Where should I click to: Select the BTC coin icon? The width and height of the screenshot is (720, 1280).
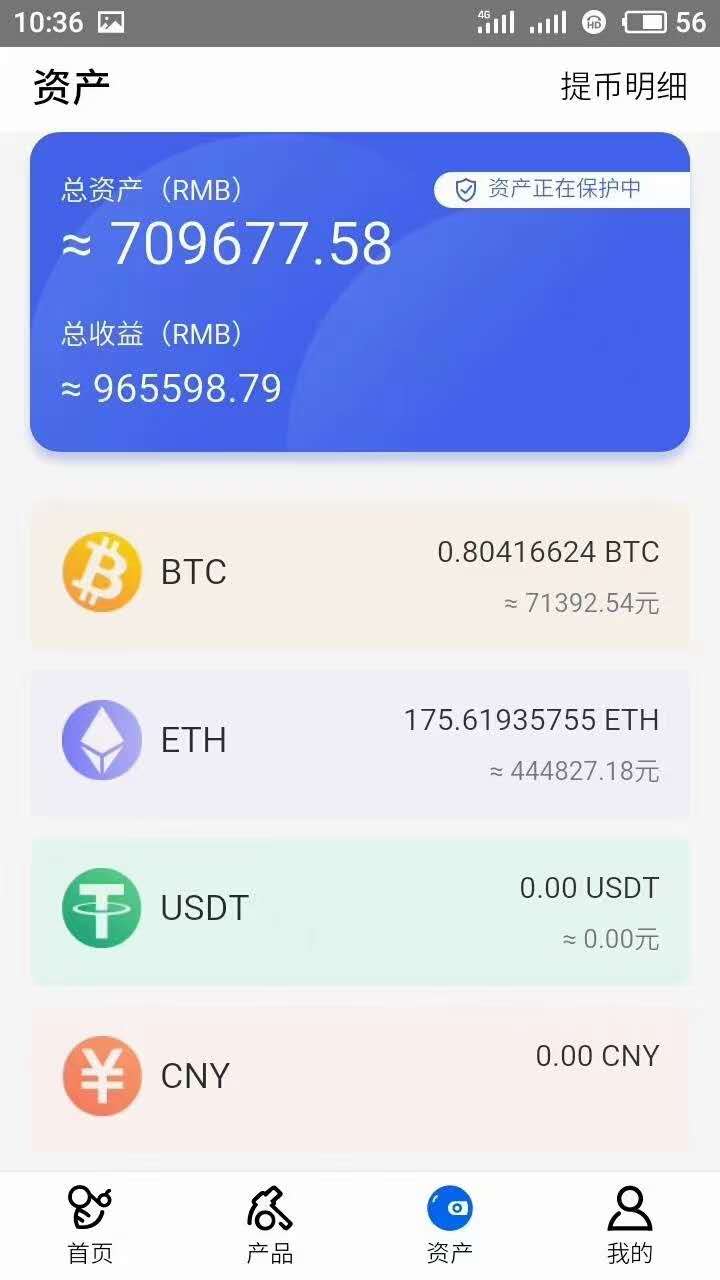coord(101,572)
